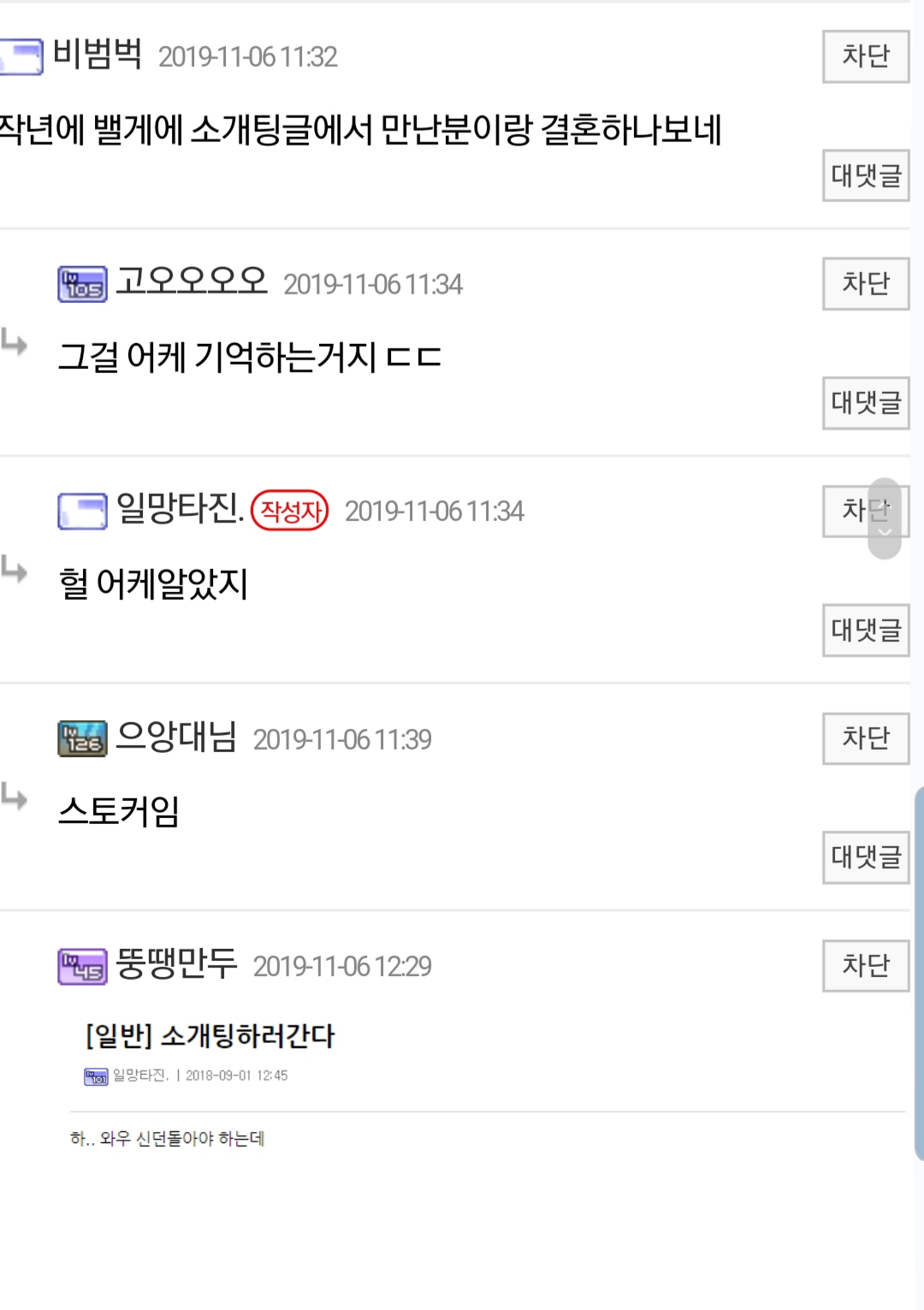Reply to 고오오오오's comment with 대댓글
The image size is (924, 1310).
[x=865, y=402]
